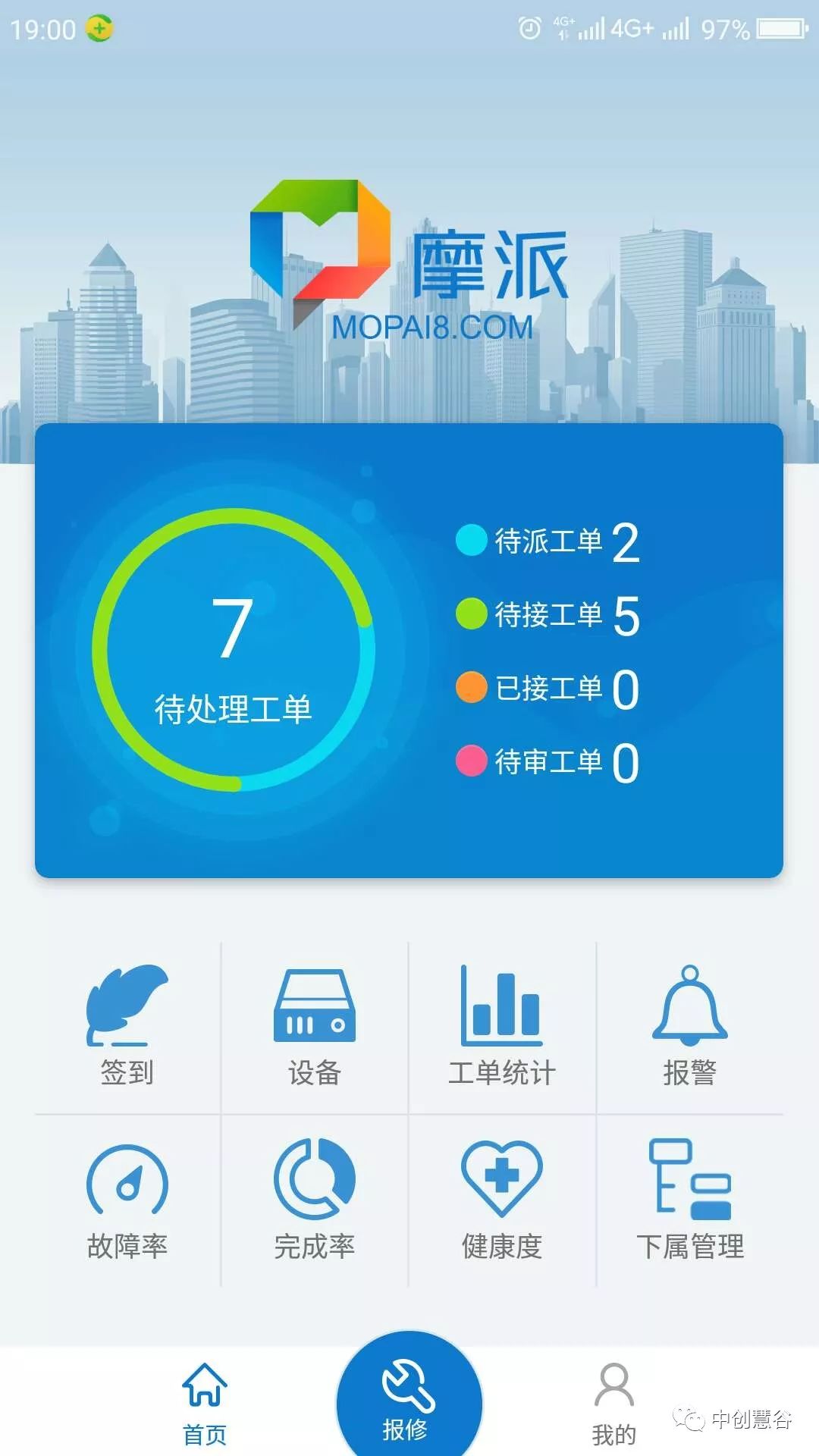Open the 已接工单 list
This screenshot has height=1456, width=819.
point(549,689)
